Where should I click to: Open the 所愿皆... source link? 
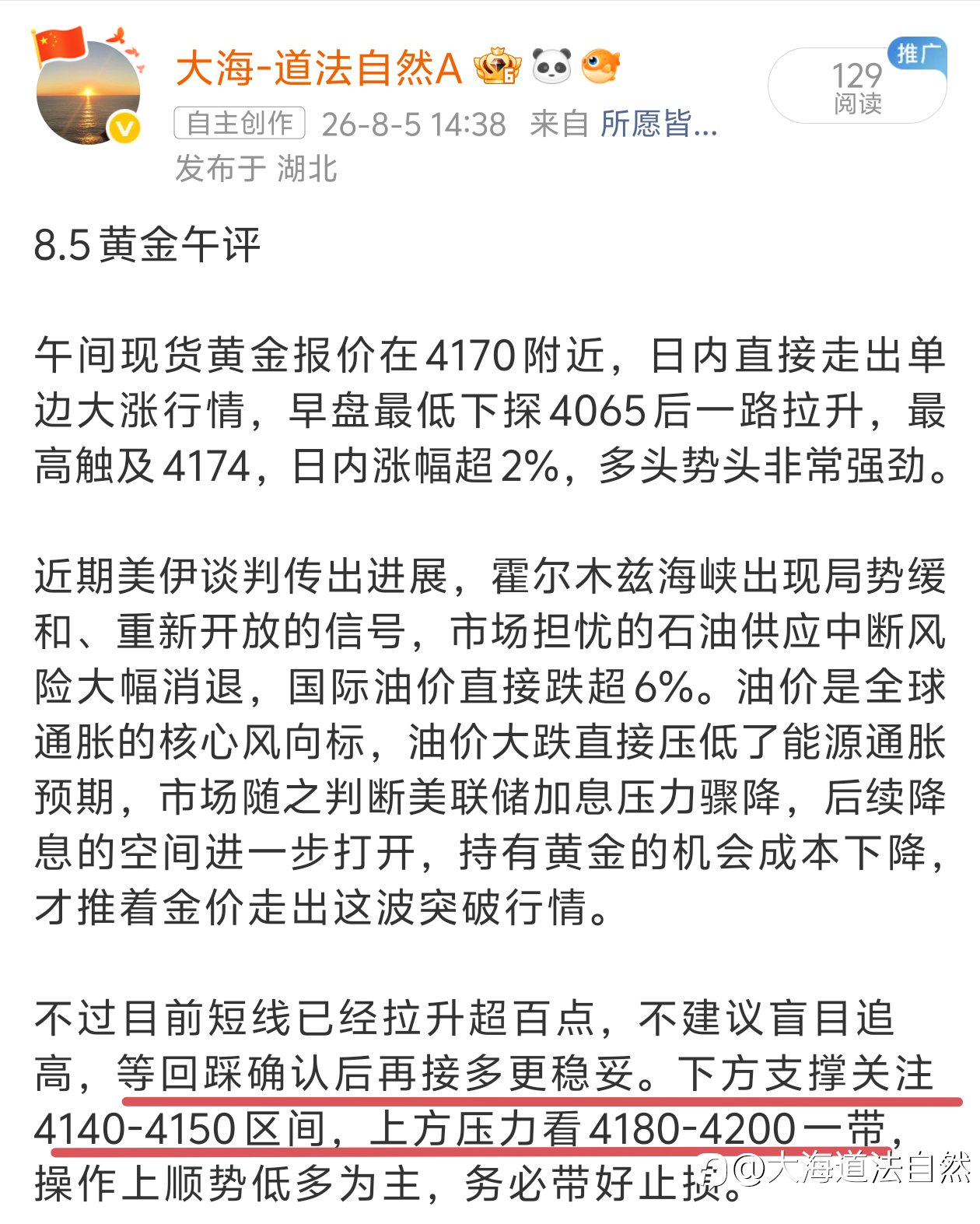point(659,124)
